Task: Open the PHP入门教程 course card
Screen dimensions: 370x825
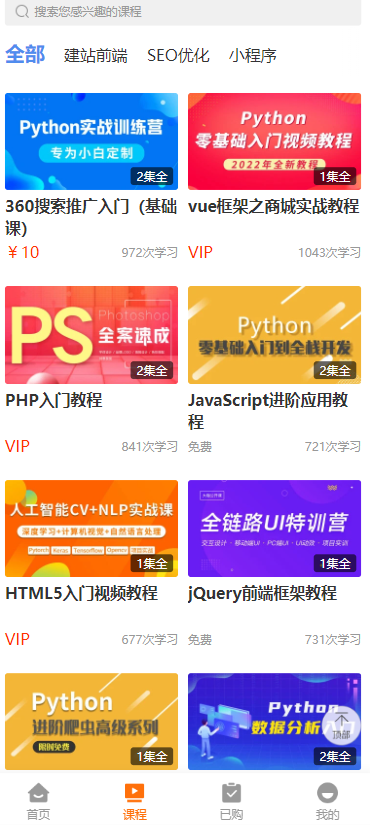Action: point(92,370)
